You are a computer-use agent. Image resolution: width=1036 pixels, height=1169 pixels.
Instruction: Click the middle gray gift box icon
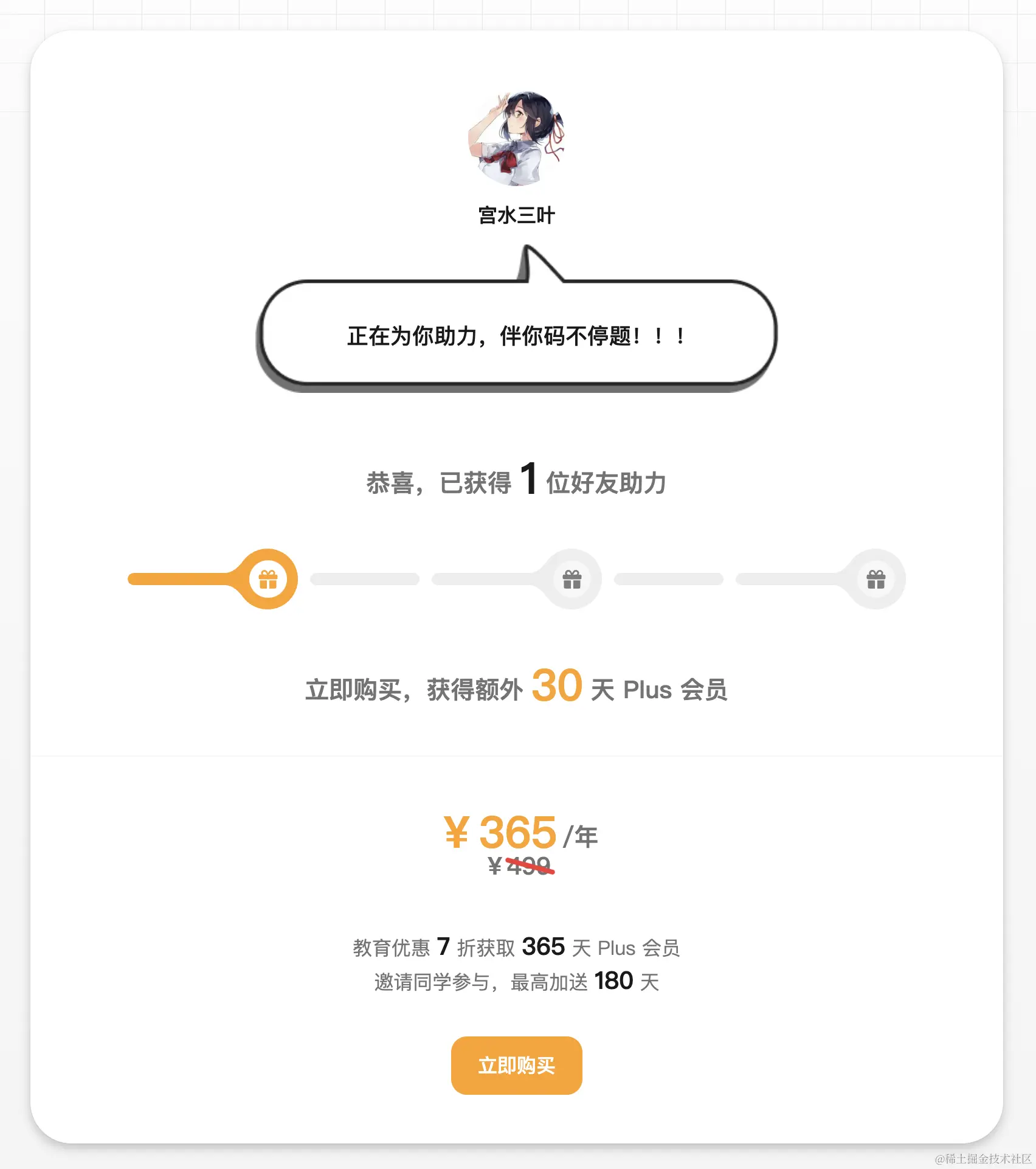572,578
